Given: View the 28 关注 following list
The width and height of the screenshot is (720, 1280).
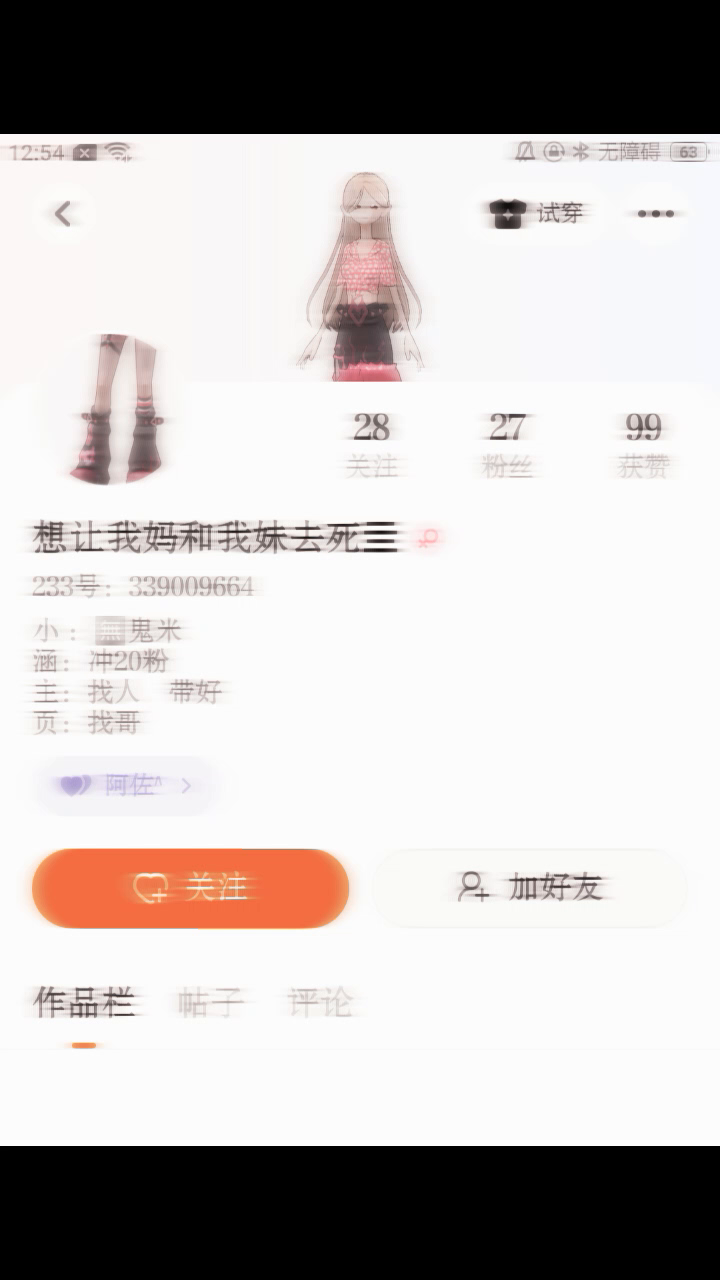Looking at the screenshot, I should click(371, 444).
